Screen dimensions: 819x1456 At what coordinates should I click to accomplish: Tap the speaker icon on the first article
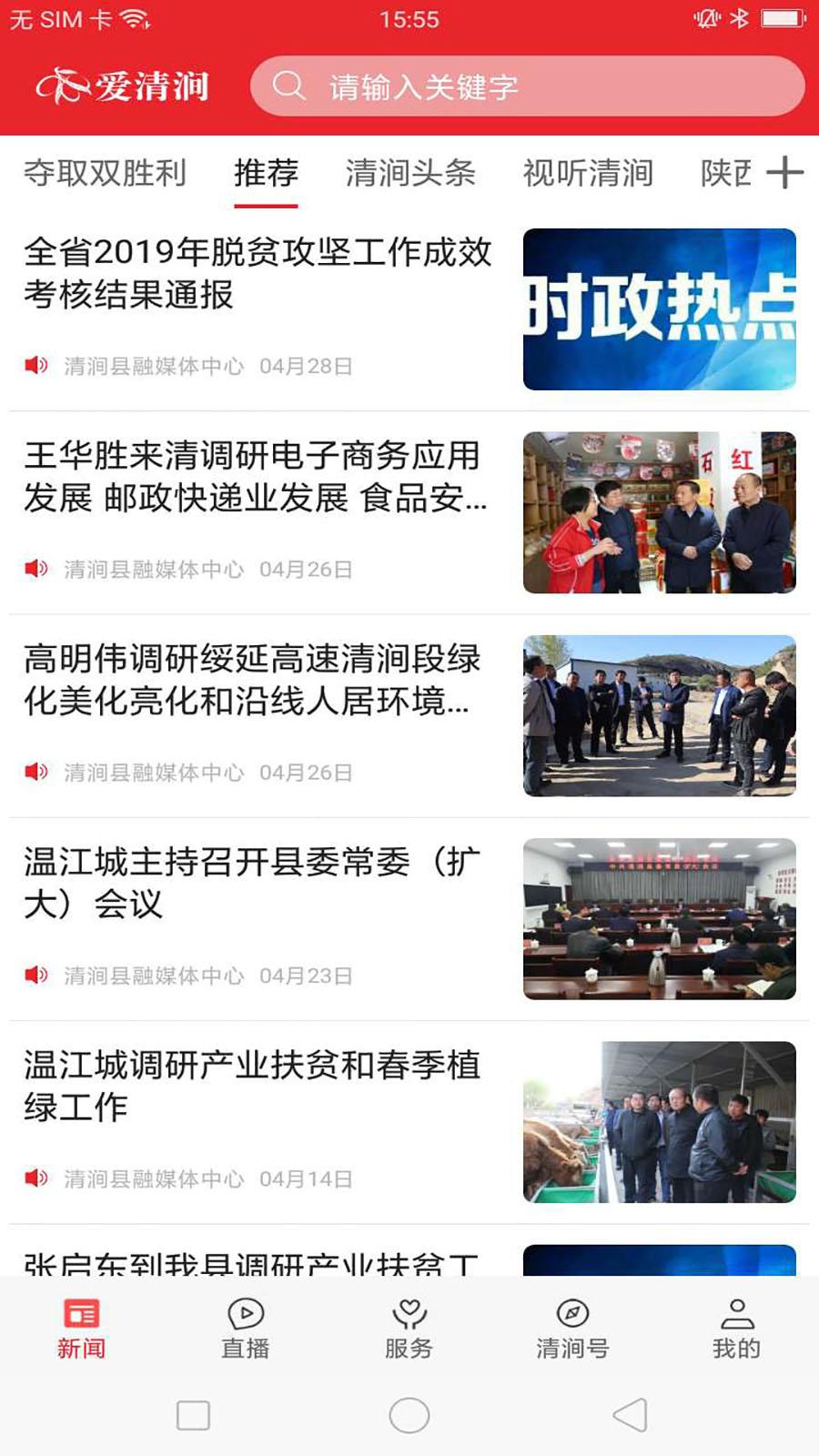pyautogui.click(x=36, y=367)
